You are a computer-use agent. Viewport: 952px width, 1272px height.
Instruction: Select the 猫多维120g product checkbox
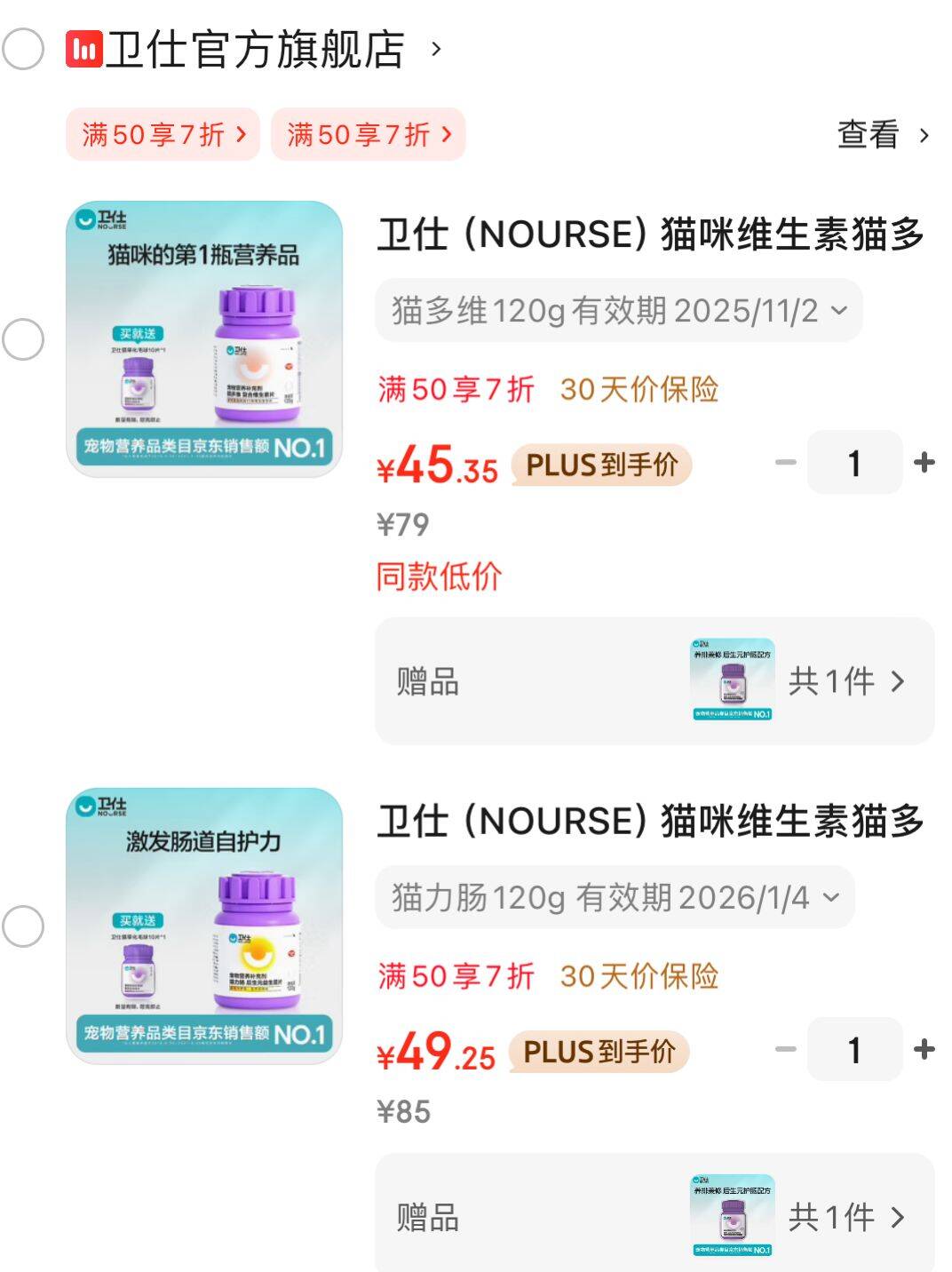[x=24, y=338]
